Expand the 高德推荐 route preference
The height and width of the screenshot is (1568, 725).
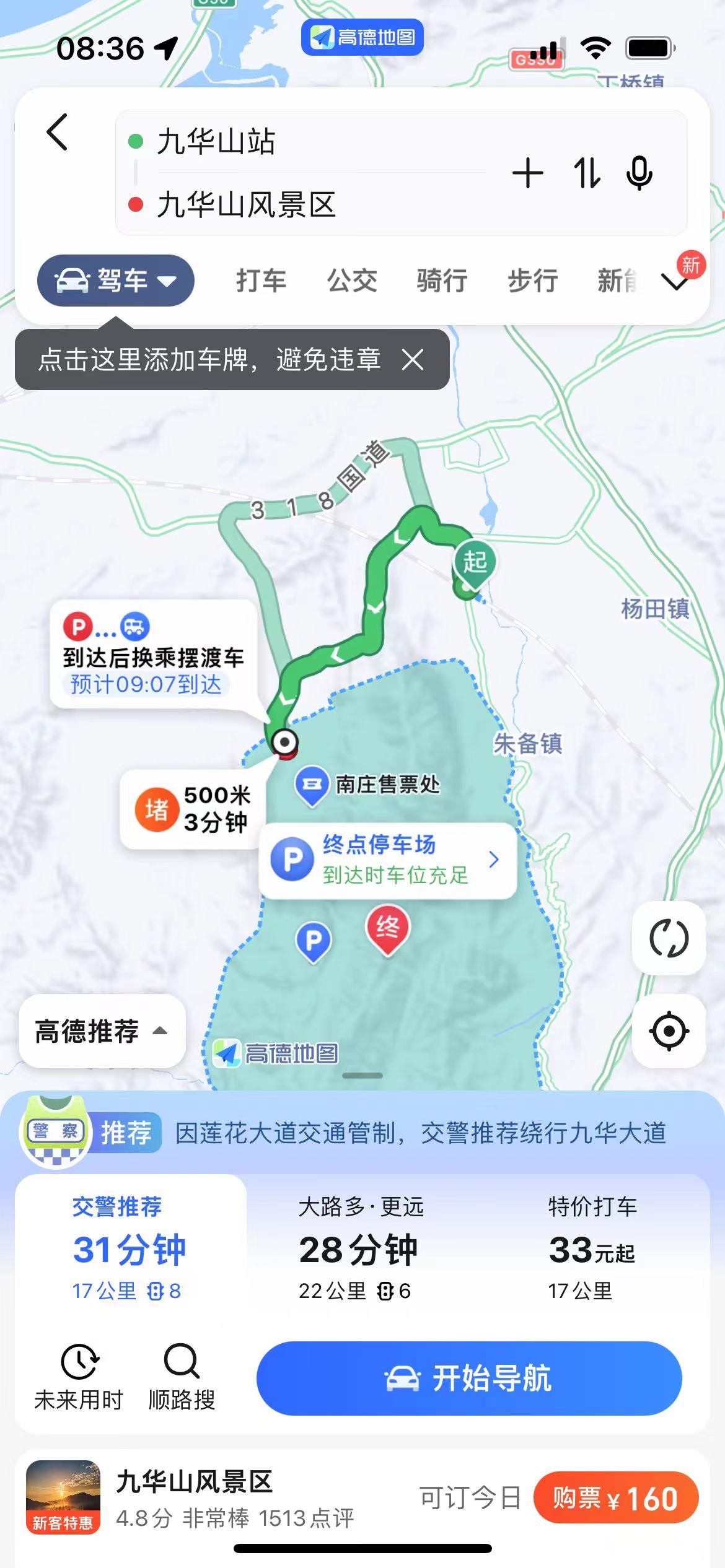[x=102, y=1031]
